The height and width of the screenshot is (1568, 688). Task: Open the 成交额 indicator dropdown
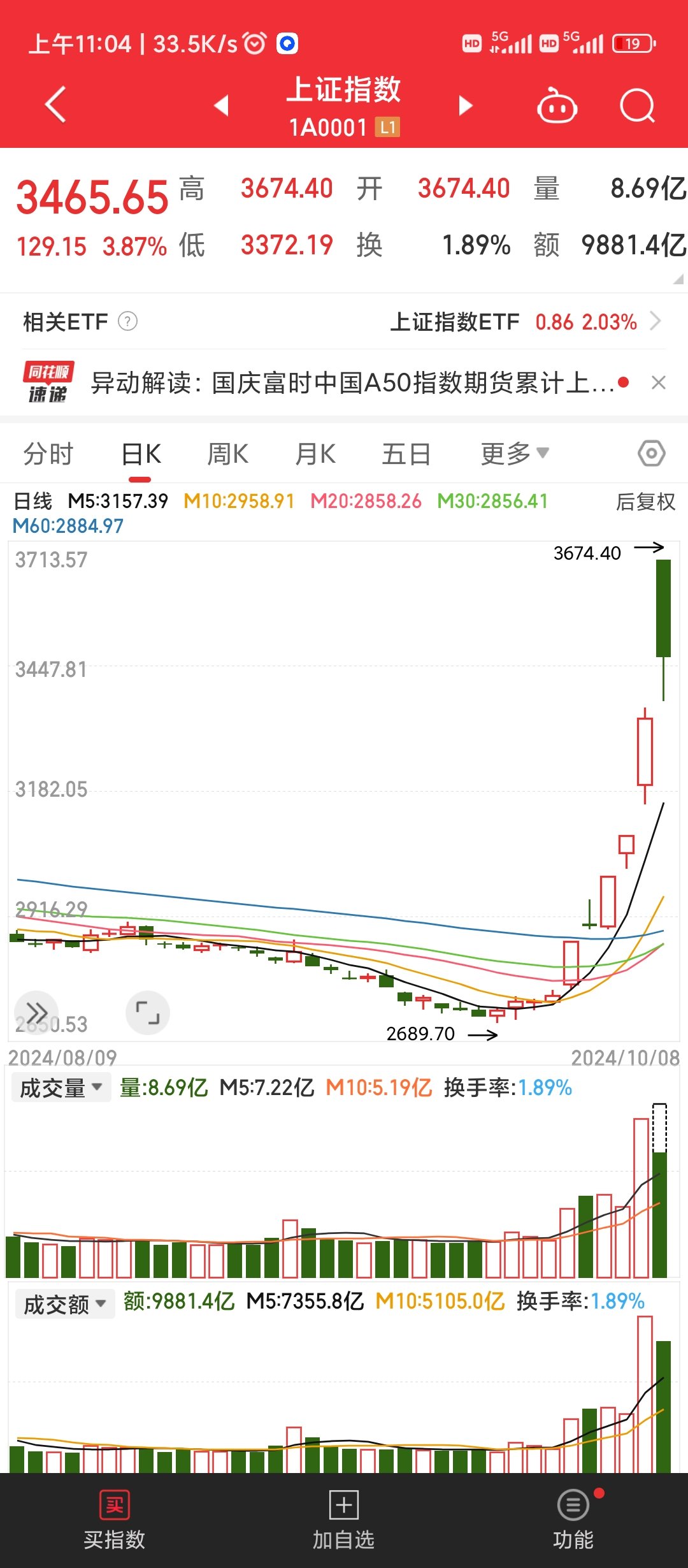pos(65,1304)
